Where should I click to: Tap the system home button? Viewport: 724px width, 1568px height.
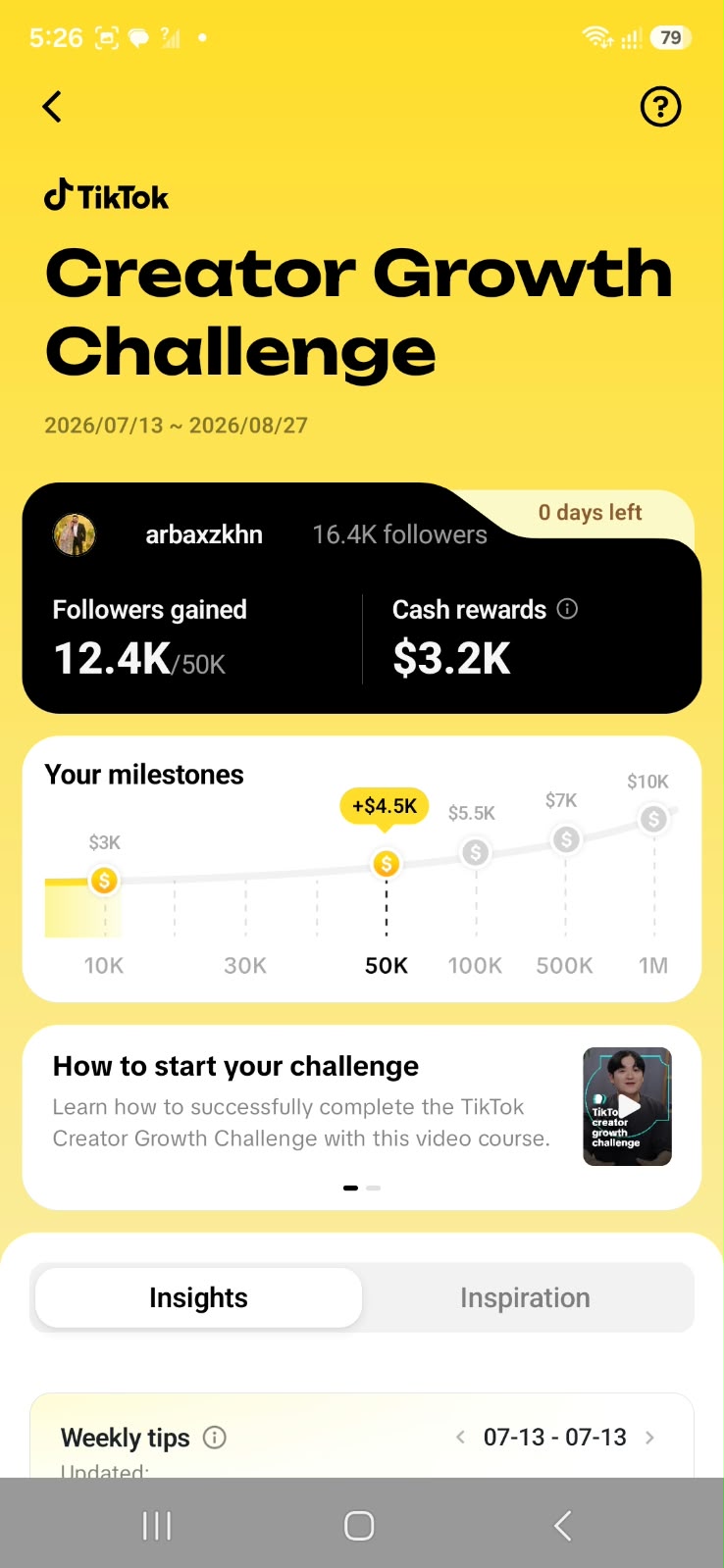pyautogui.click(x=359, y=1526)
